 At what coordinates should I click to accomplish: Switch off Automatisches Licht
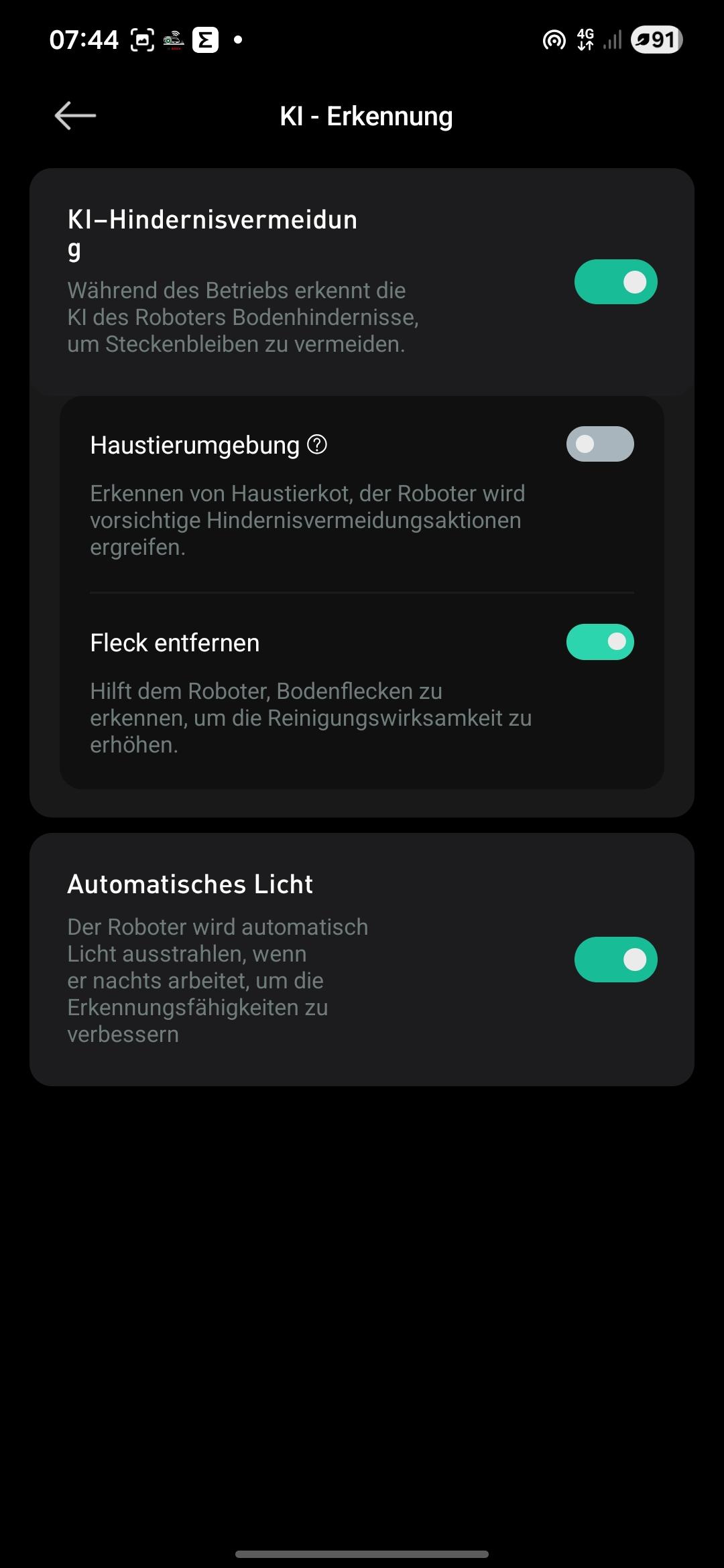coord(615,960)
